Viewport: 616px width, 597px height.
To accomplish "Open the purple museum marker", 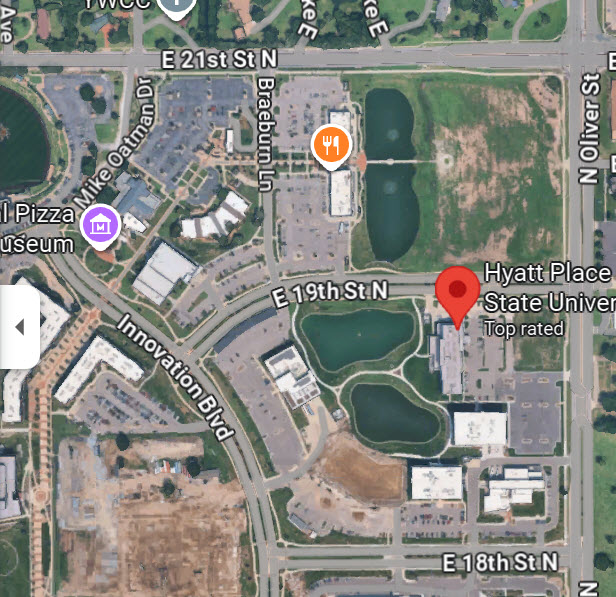I will [101, 225].
